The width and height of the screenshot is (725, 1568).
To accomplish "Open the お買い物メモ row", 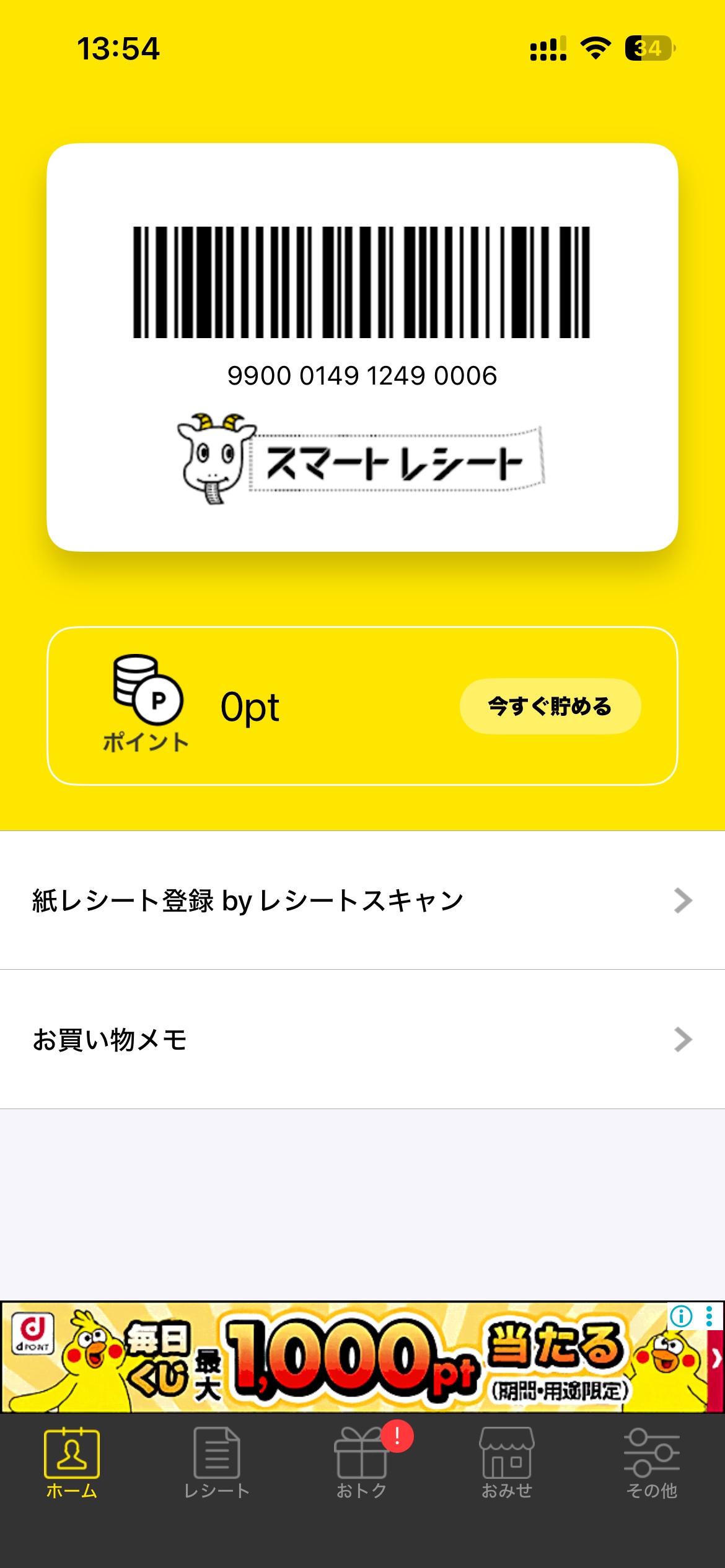I will [x=362, y=1039].
